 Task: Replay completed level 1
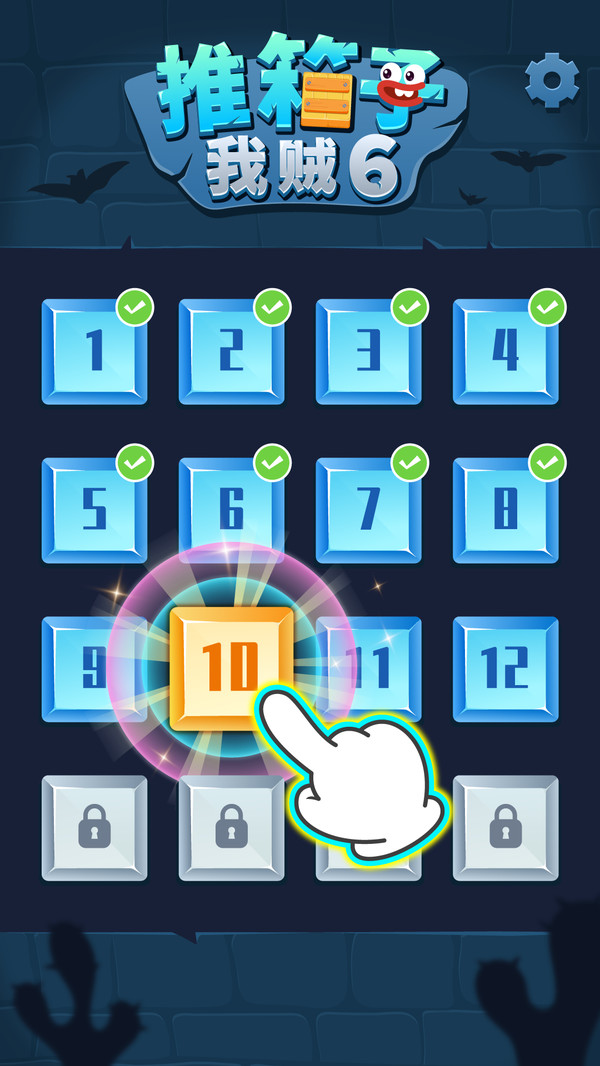(94, 351)
